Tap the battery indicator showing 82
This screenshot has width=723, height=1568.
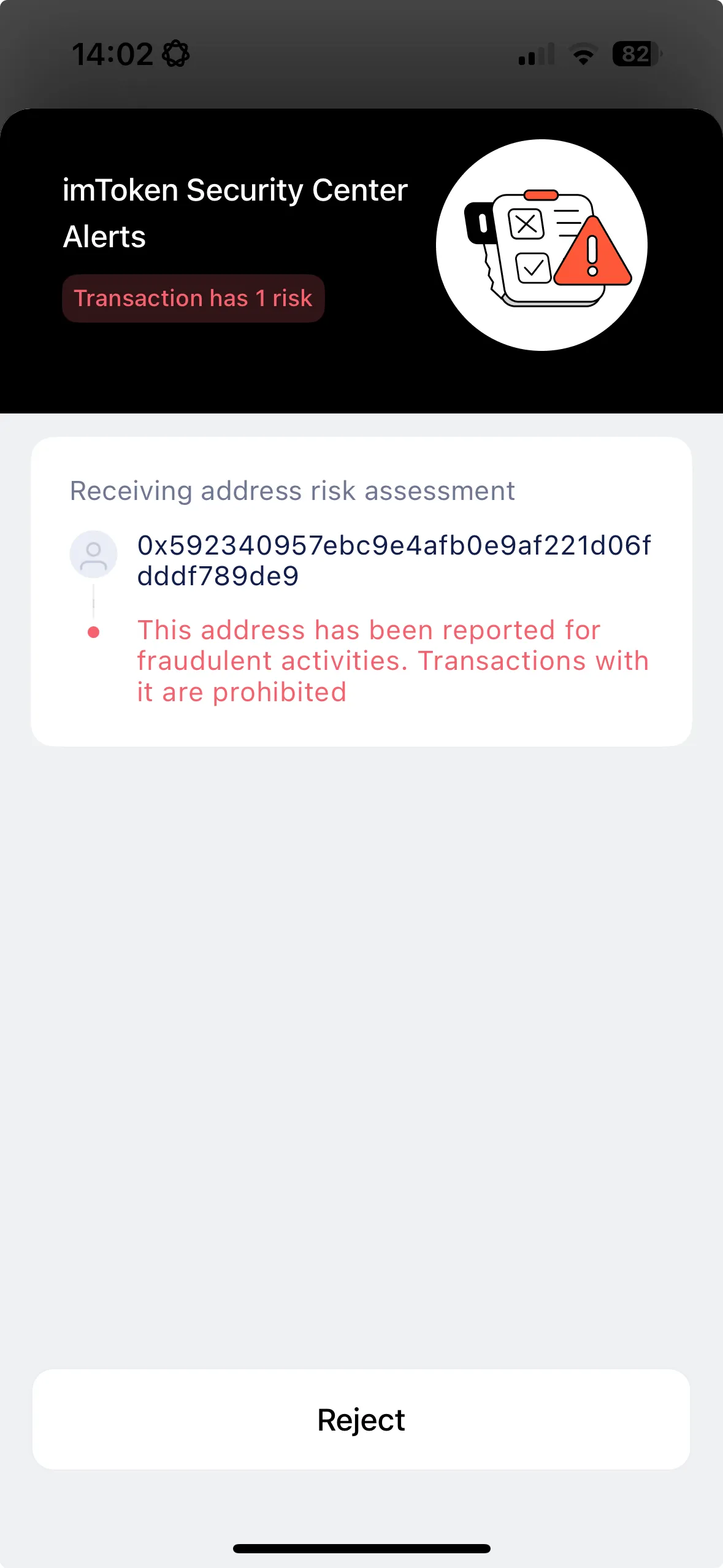tap(634, 55)
